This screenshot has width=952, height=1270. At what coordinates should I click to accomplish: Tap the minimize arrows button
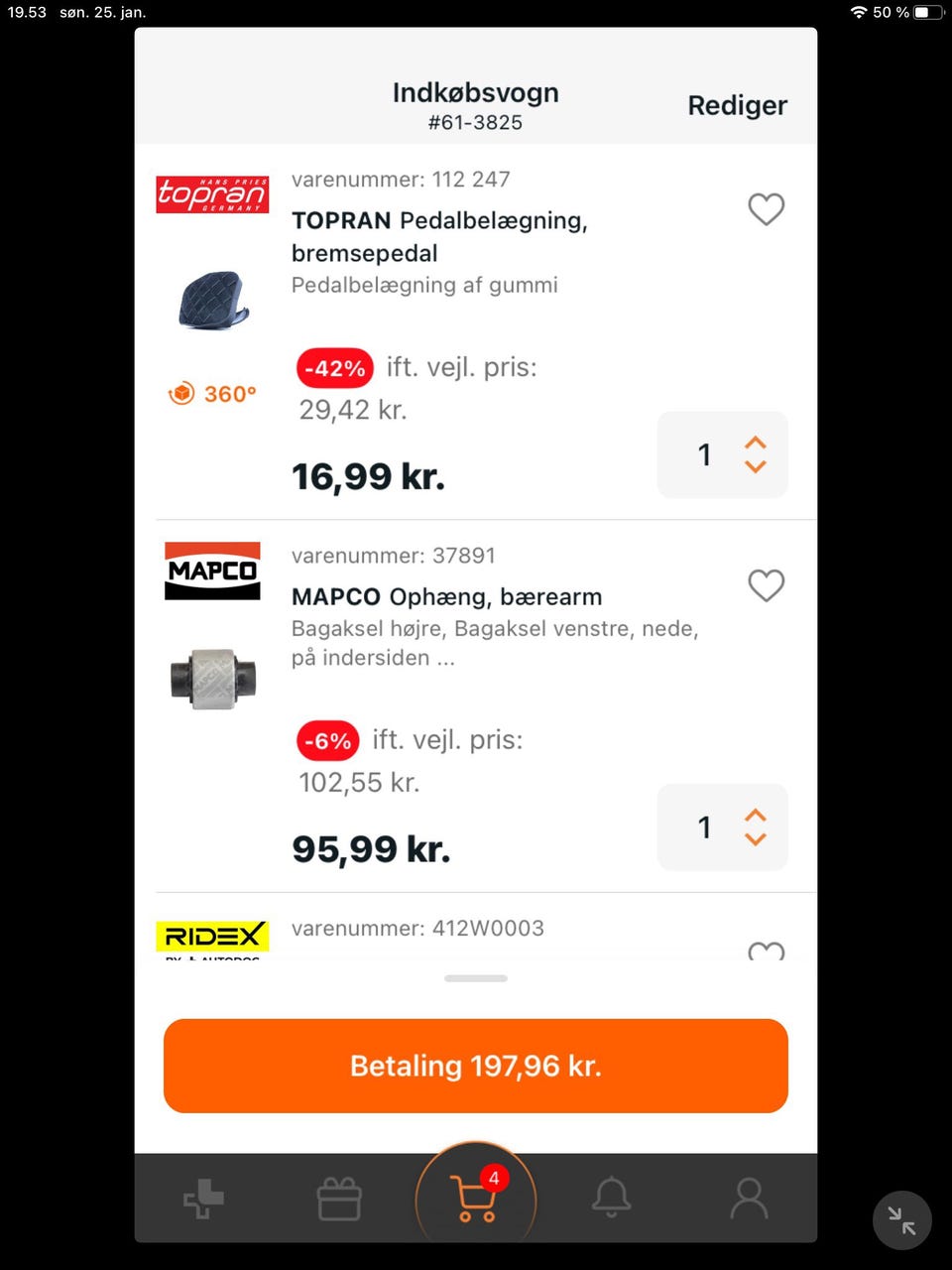click(x=901, y=1219)
